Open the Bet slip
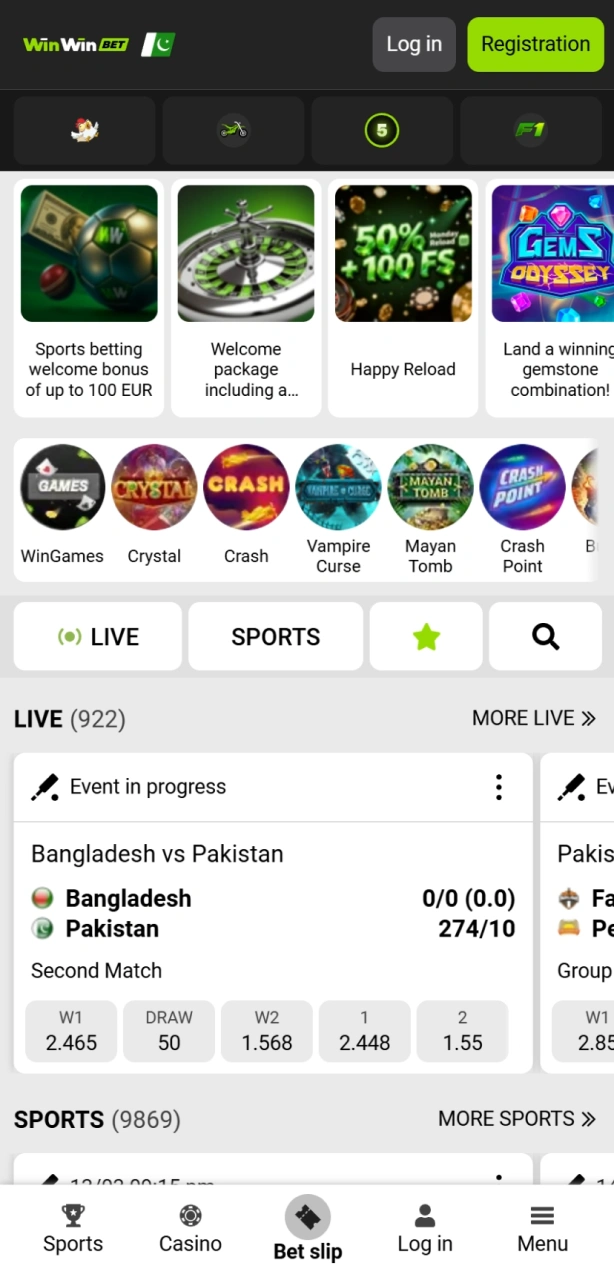The image size is (614, 1280). tap(308, 1230)
